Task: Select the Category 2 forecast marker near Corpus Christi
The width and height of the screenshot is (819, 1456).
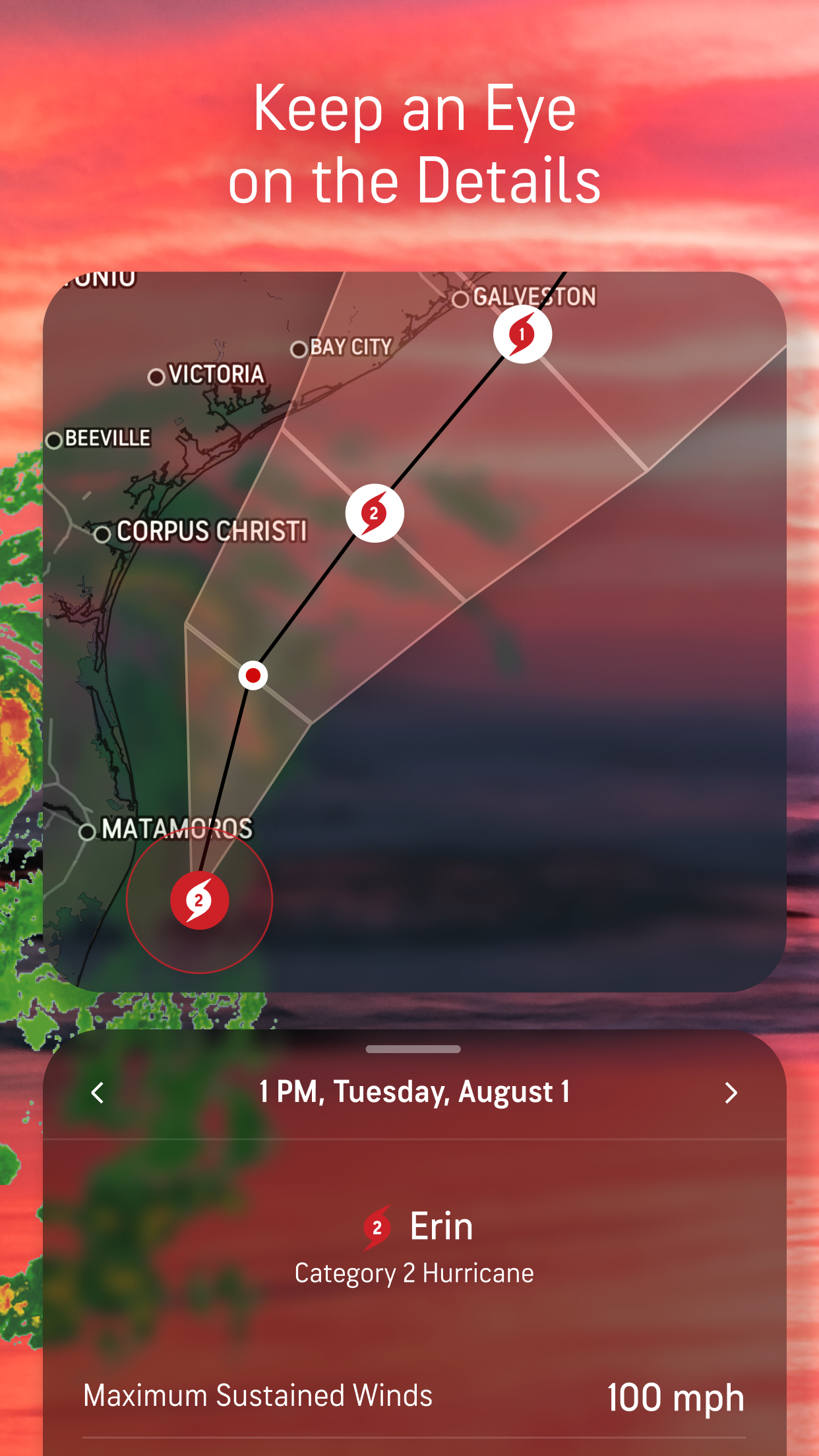Action: tap(374, 512)
